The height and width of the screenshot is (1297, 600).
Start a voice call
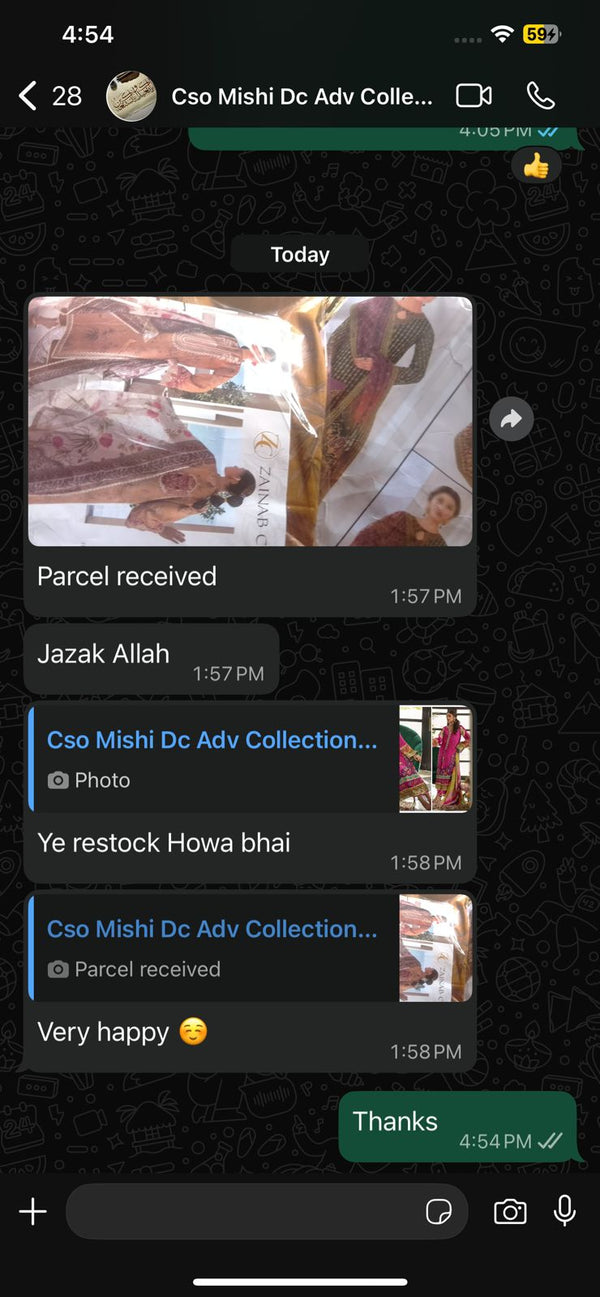click(x=540, y=96)
